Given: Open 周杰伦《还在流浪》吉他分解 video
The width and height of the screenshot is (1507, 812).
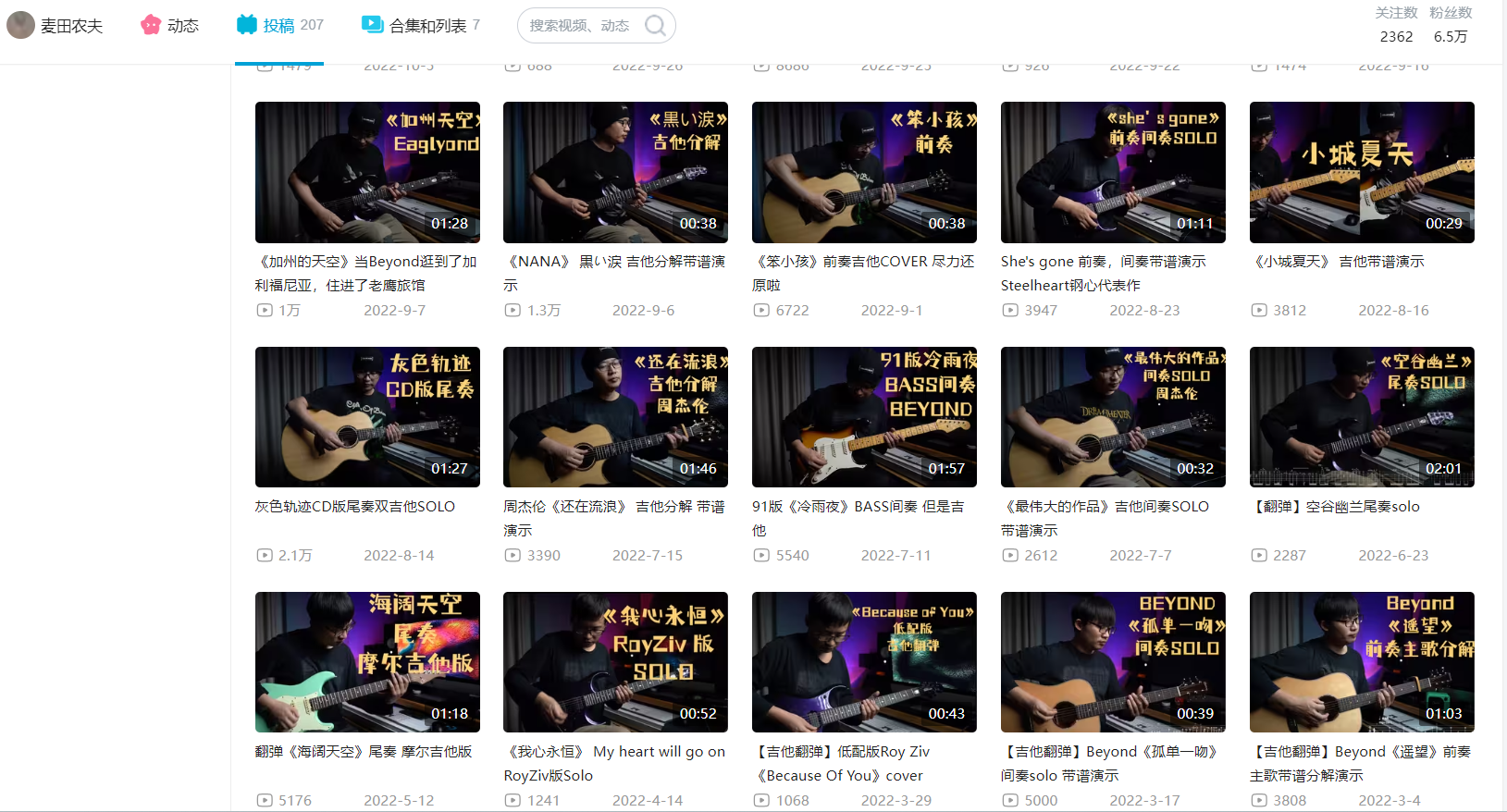Looking at the screenshot, I should [615, 418].
